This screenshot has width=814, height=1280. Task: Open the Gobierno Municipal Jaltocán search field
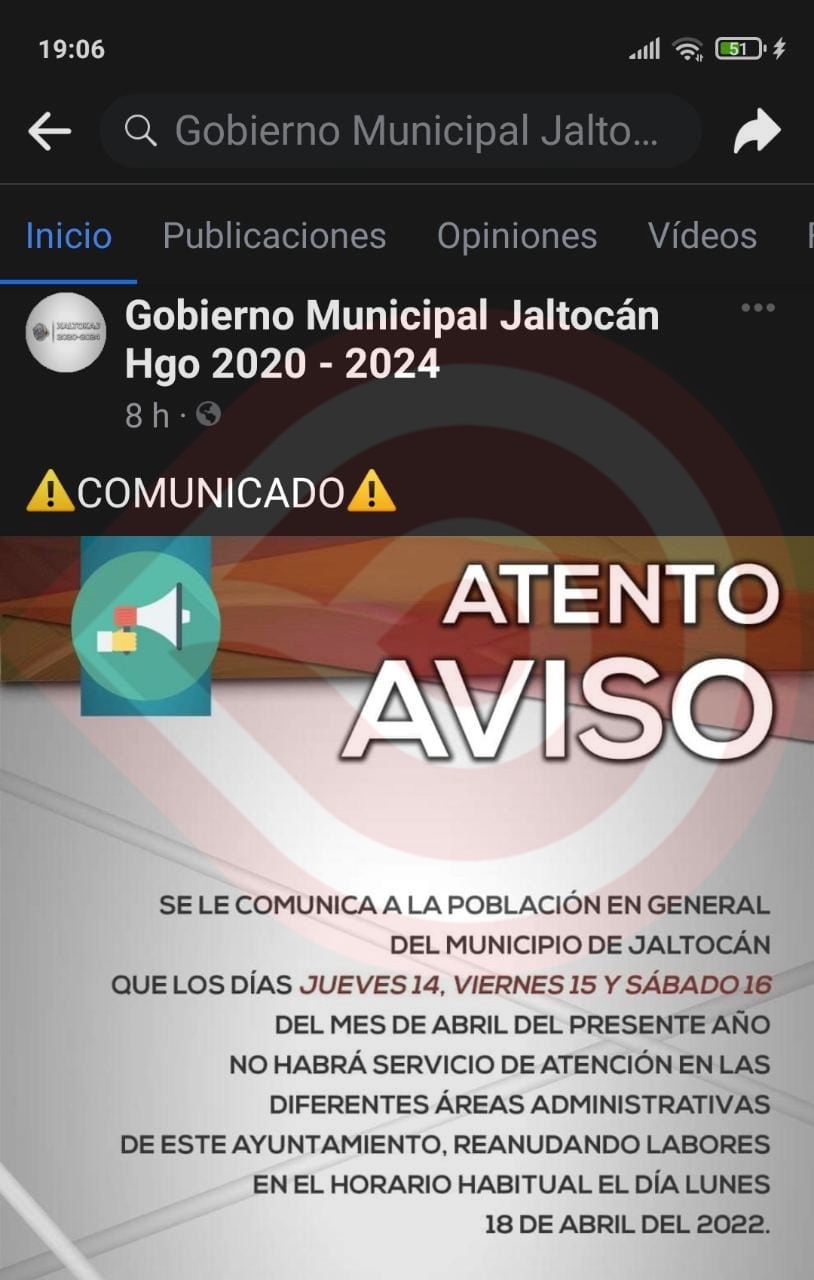point(400,131)
